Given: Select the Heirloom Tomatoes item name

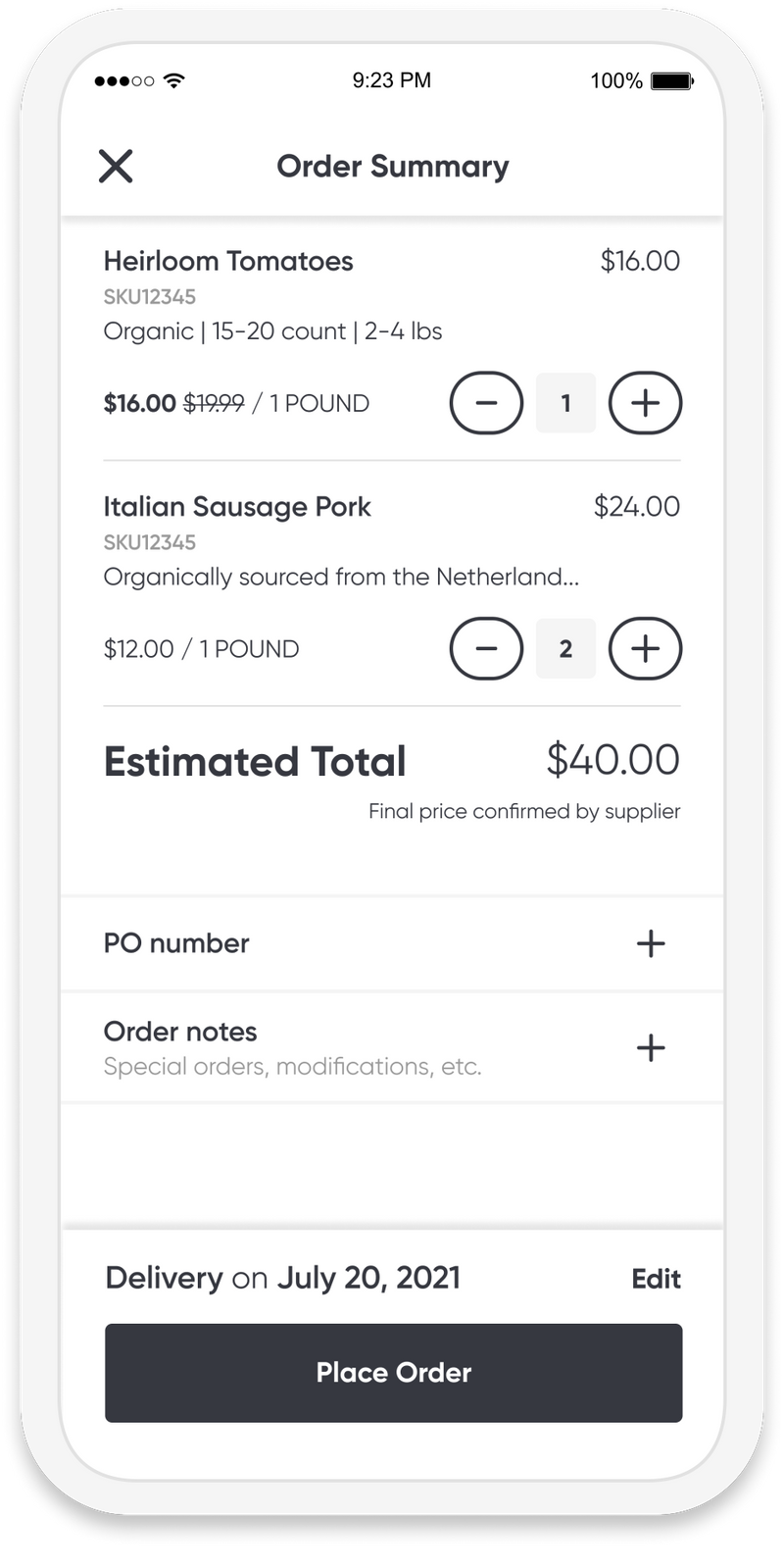Looking at the screenshot, I should [228, 261].
